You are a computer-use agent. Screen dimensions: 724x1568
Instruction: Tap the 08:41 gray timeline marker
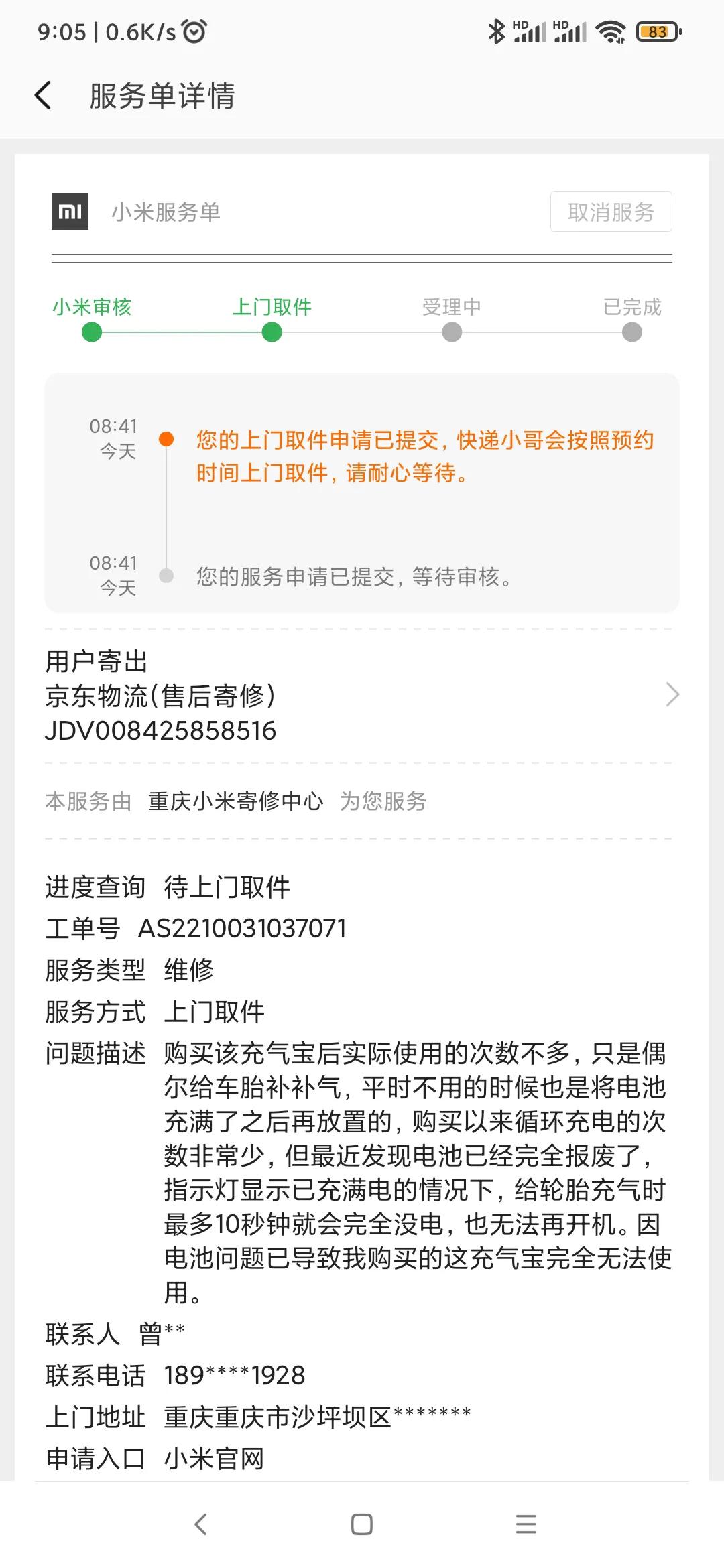point(167,573)
